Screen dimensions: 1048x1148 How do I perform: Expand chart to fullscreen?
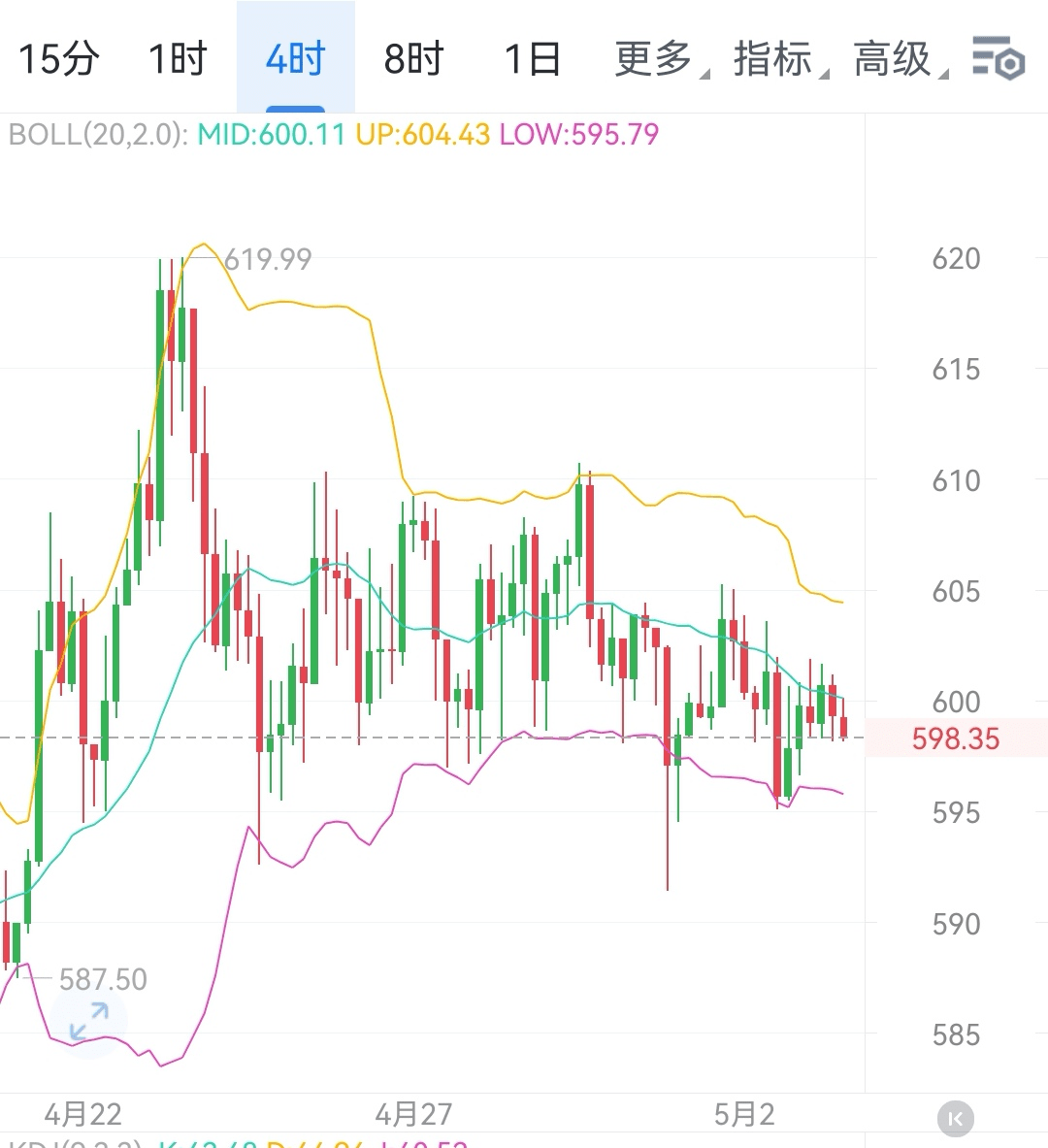click(89, 1021)
